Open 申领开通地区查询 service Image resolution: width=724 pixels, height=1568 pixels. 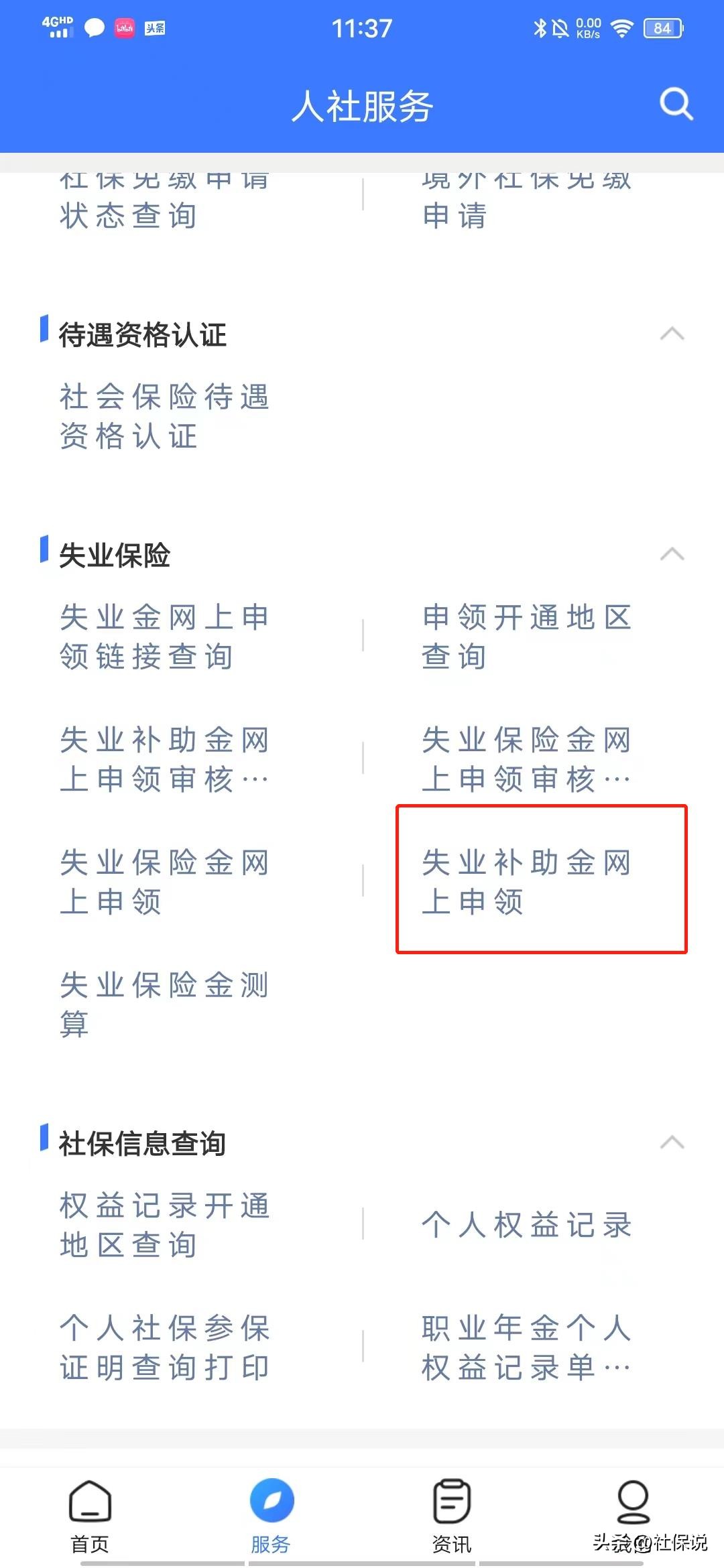(526, 637)
